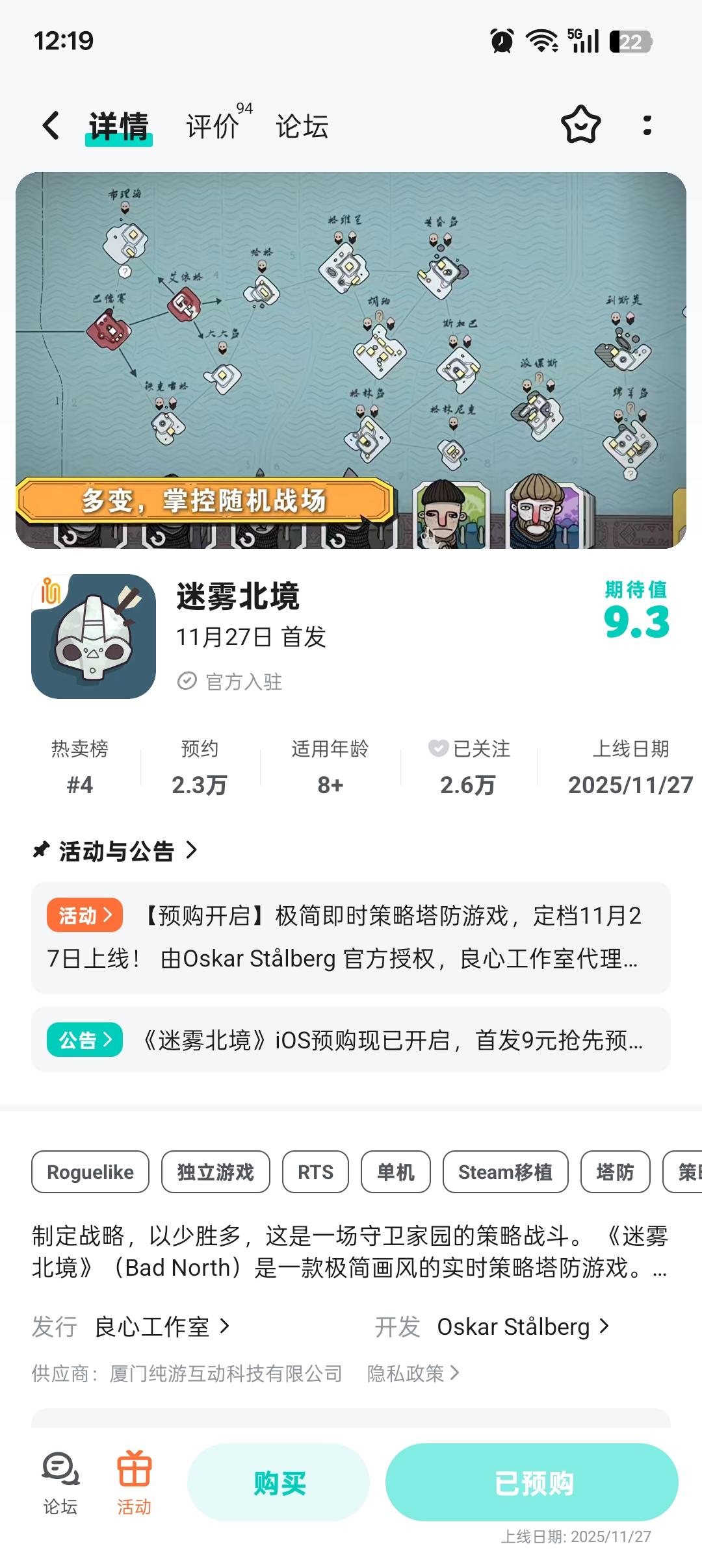The width and height of the screenshot is (702, 1568).
Task: Select the Steam移植 tag
Action: point(506,1172)
